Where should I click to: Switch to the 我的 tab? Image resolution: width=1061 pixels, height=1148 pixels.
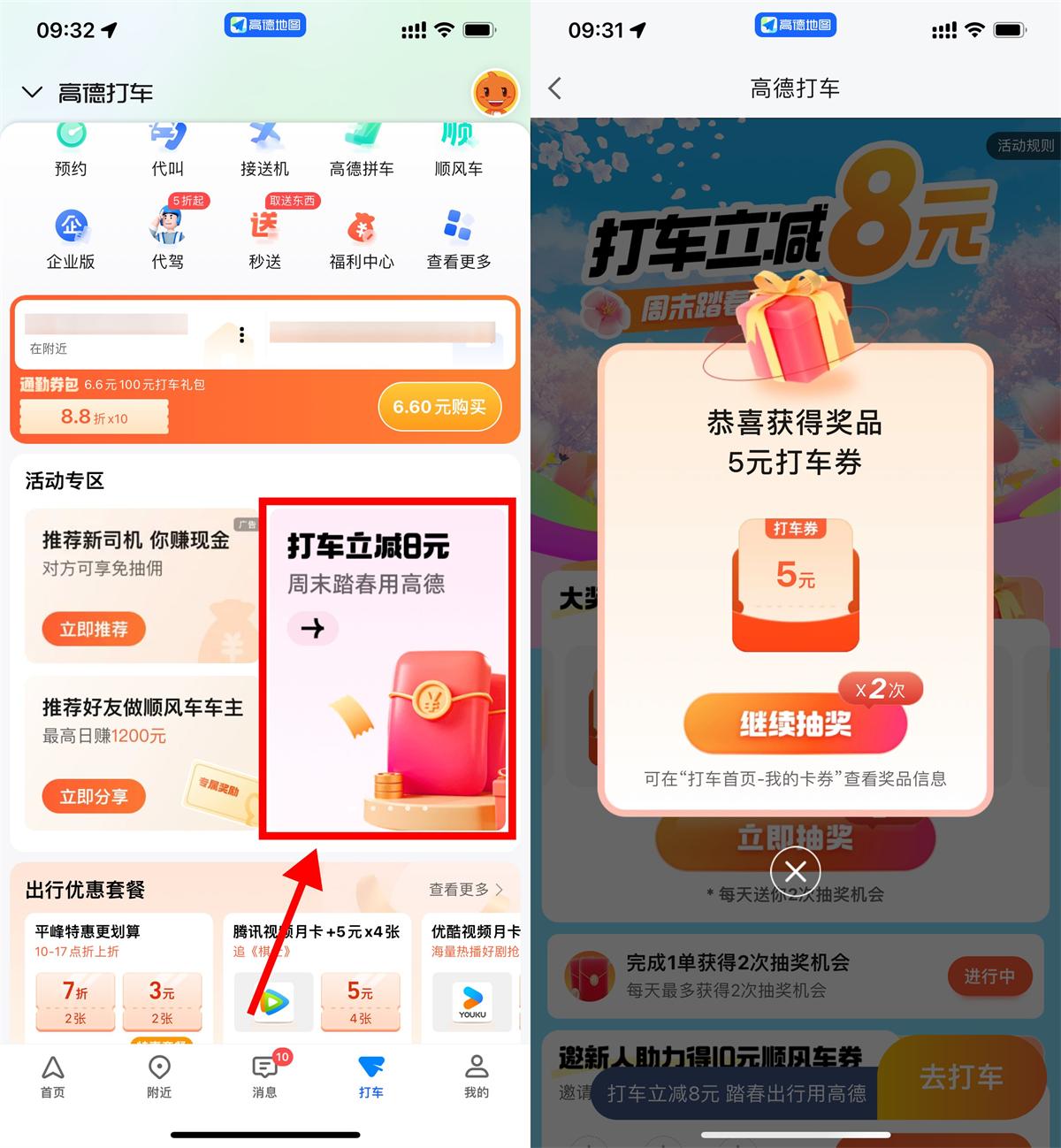pyautogui.click(x=477, y=1075)
